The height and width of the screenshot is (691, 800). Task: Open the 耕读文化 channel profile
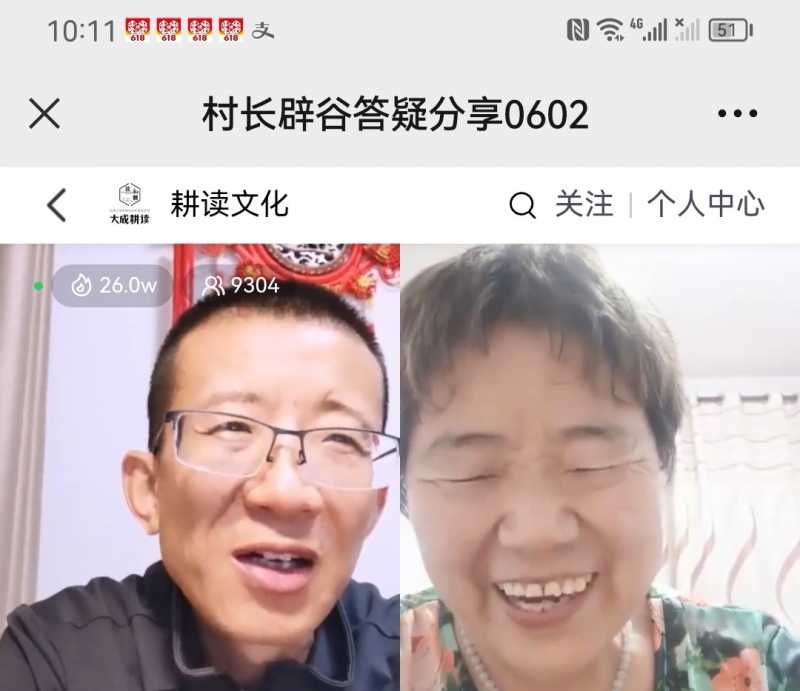pyautogui.click(x=228, y=204)
